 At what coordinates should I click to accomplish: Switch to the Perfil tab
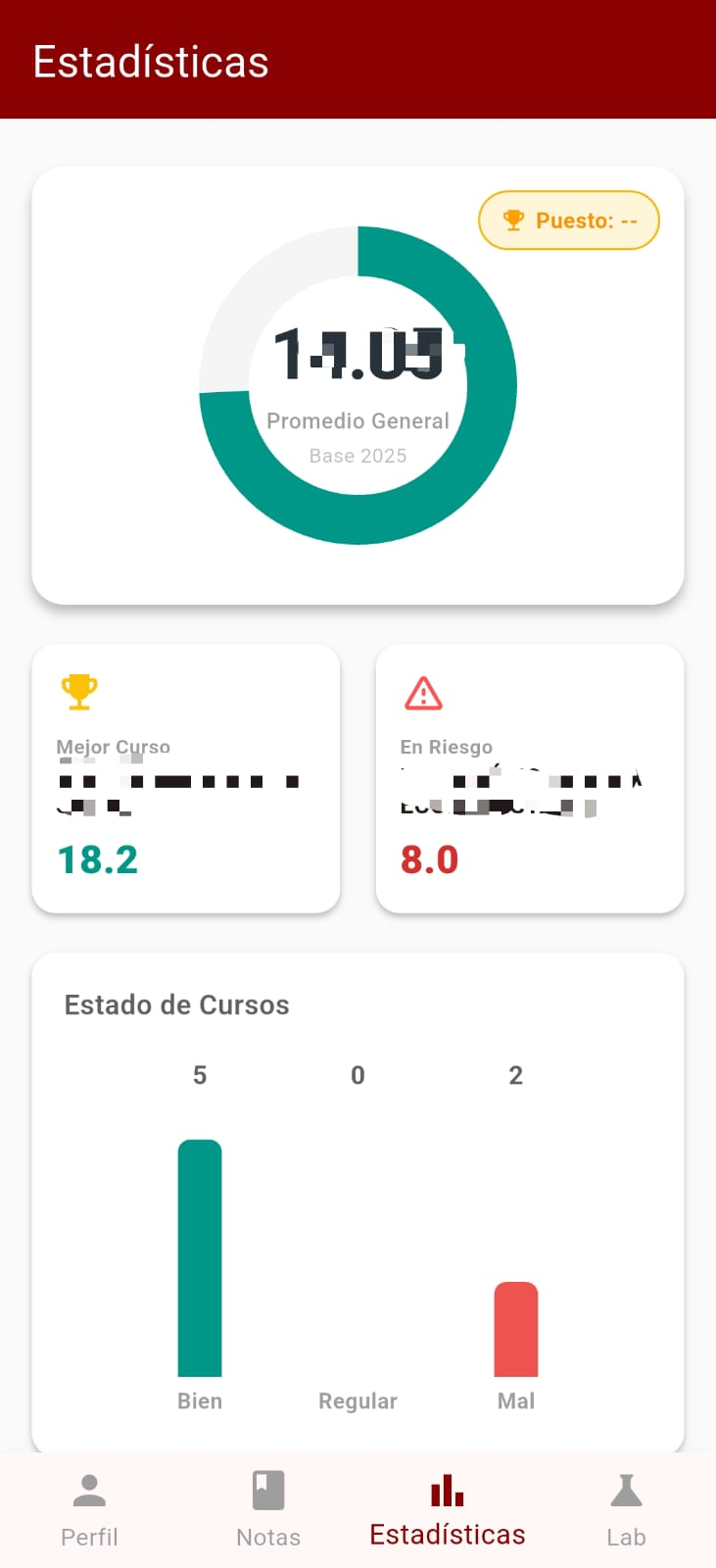click(89, 1509)
